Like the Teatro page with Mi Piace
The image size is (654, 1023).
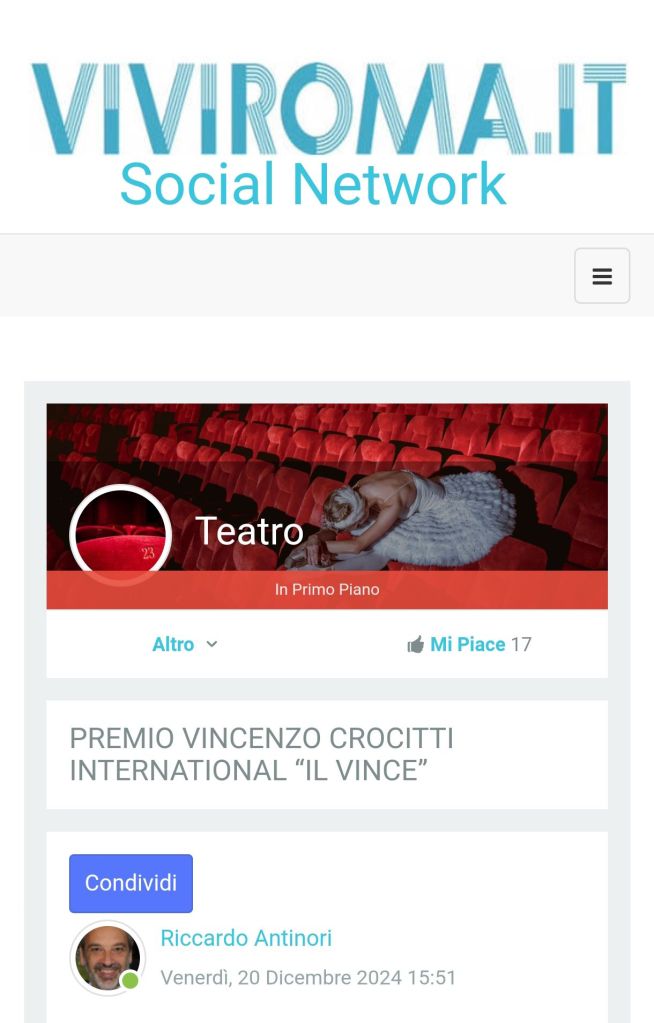(467, 645)
